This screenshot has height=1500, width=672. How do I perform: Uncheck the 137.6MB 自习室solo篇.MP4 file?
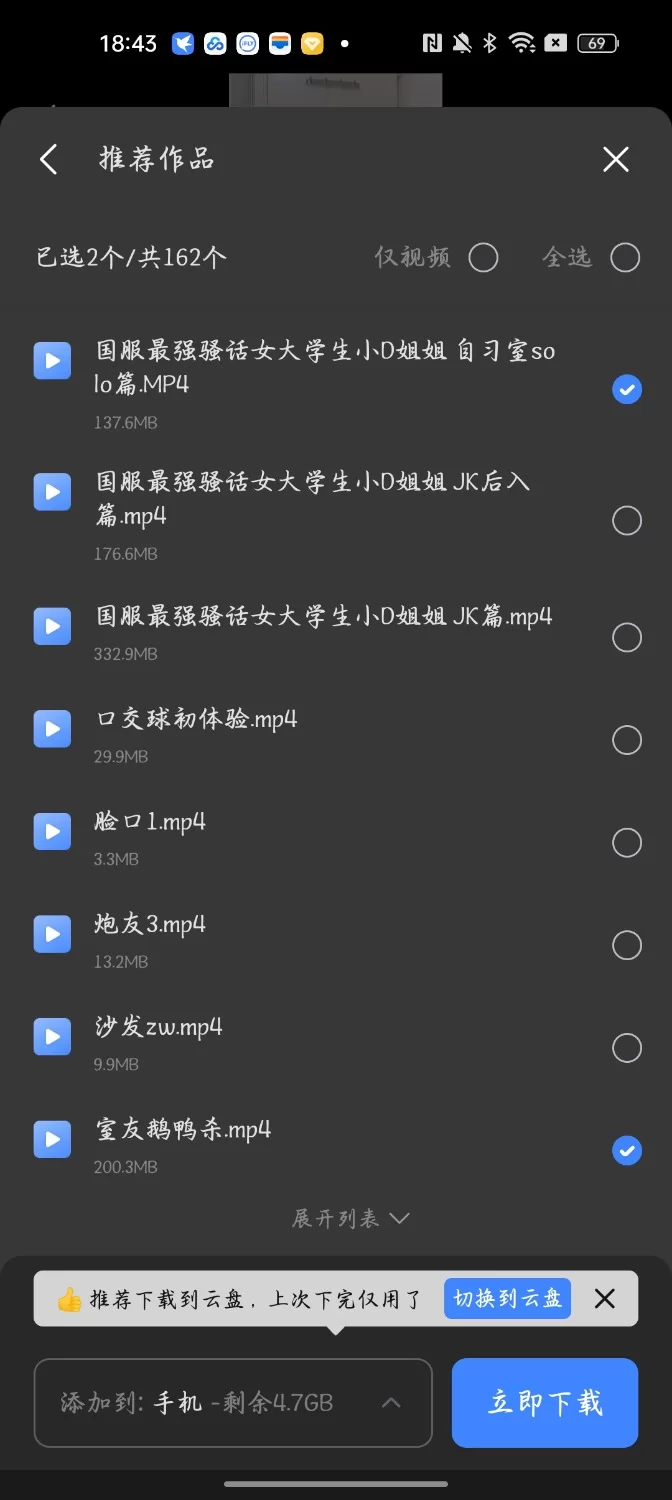pos(626,389)
